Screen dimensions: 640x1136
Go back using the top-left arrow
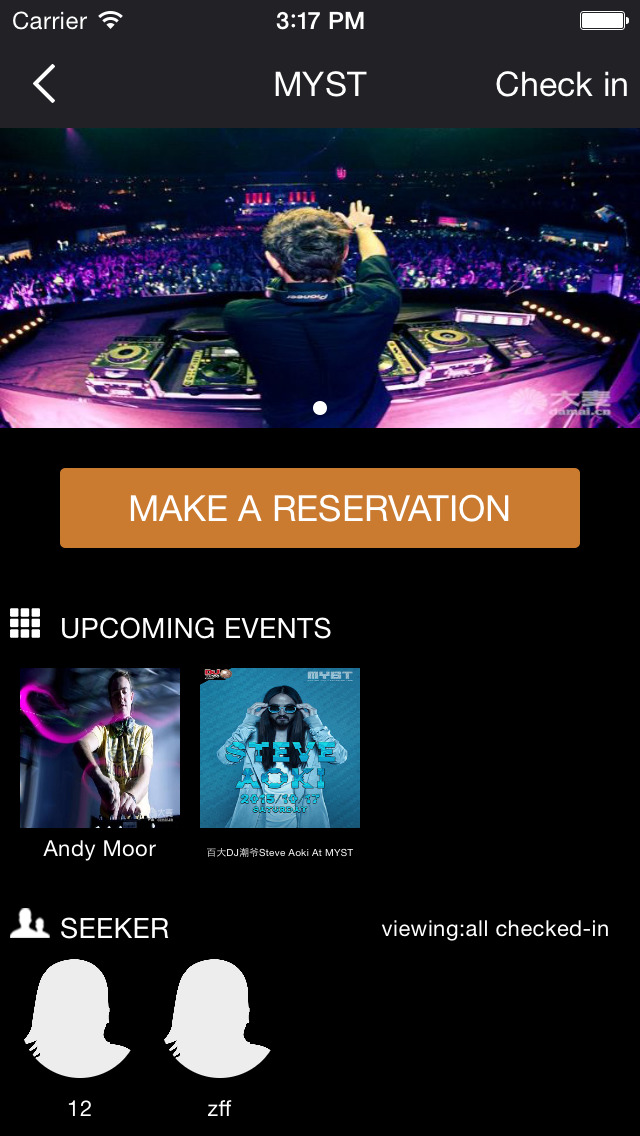[x=44, y=85]
